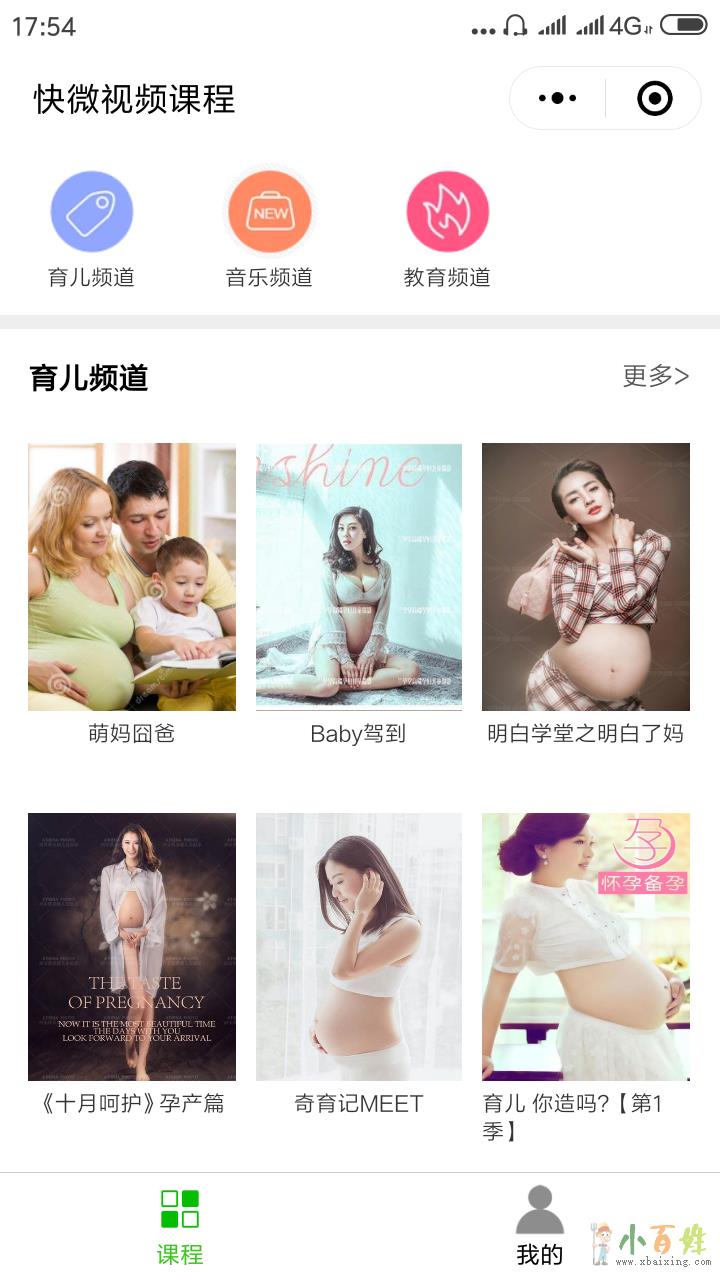Open the mini program more options menu

pos(557,98)
